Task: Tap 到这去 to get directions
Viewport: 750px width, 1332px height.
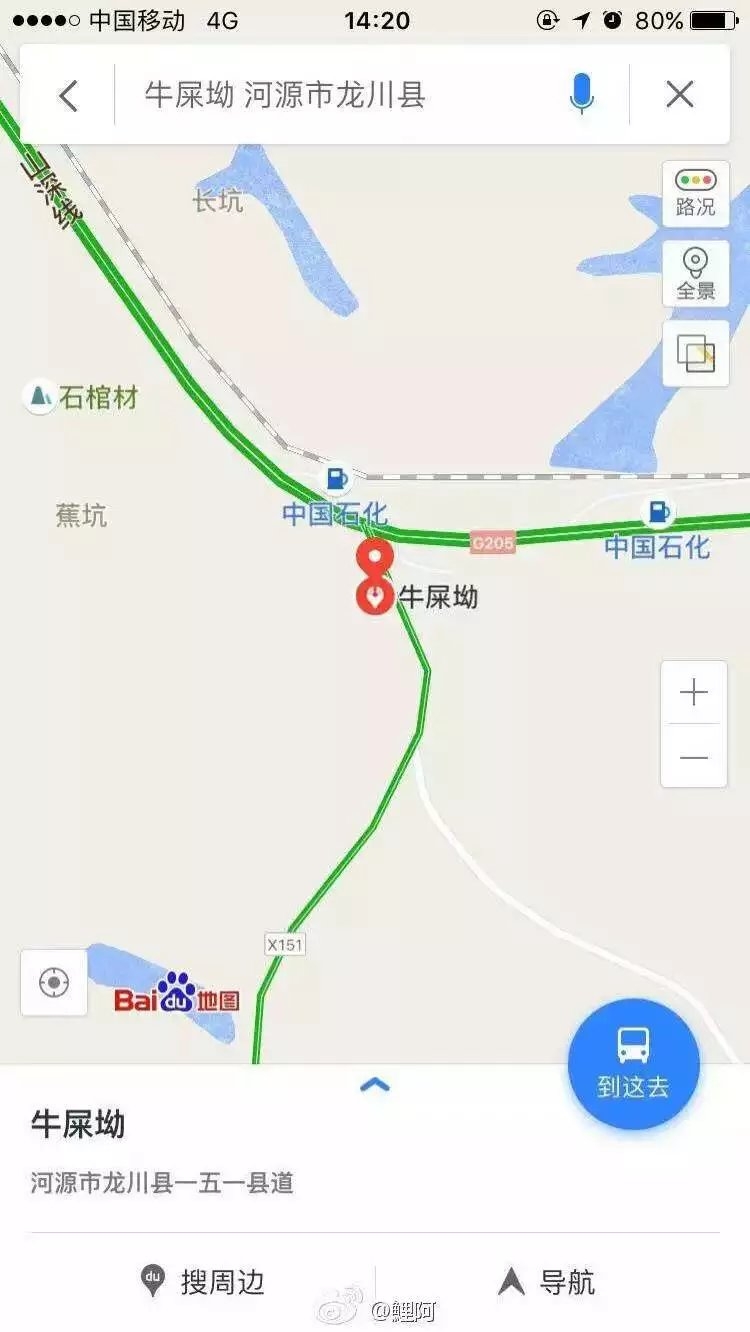Action: coord(634,1064)
